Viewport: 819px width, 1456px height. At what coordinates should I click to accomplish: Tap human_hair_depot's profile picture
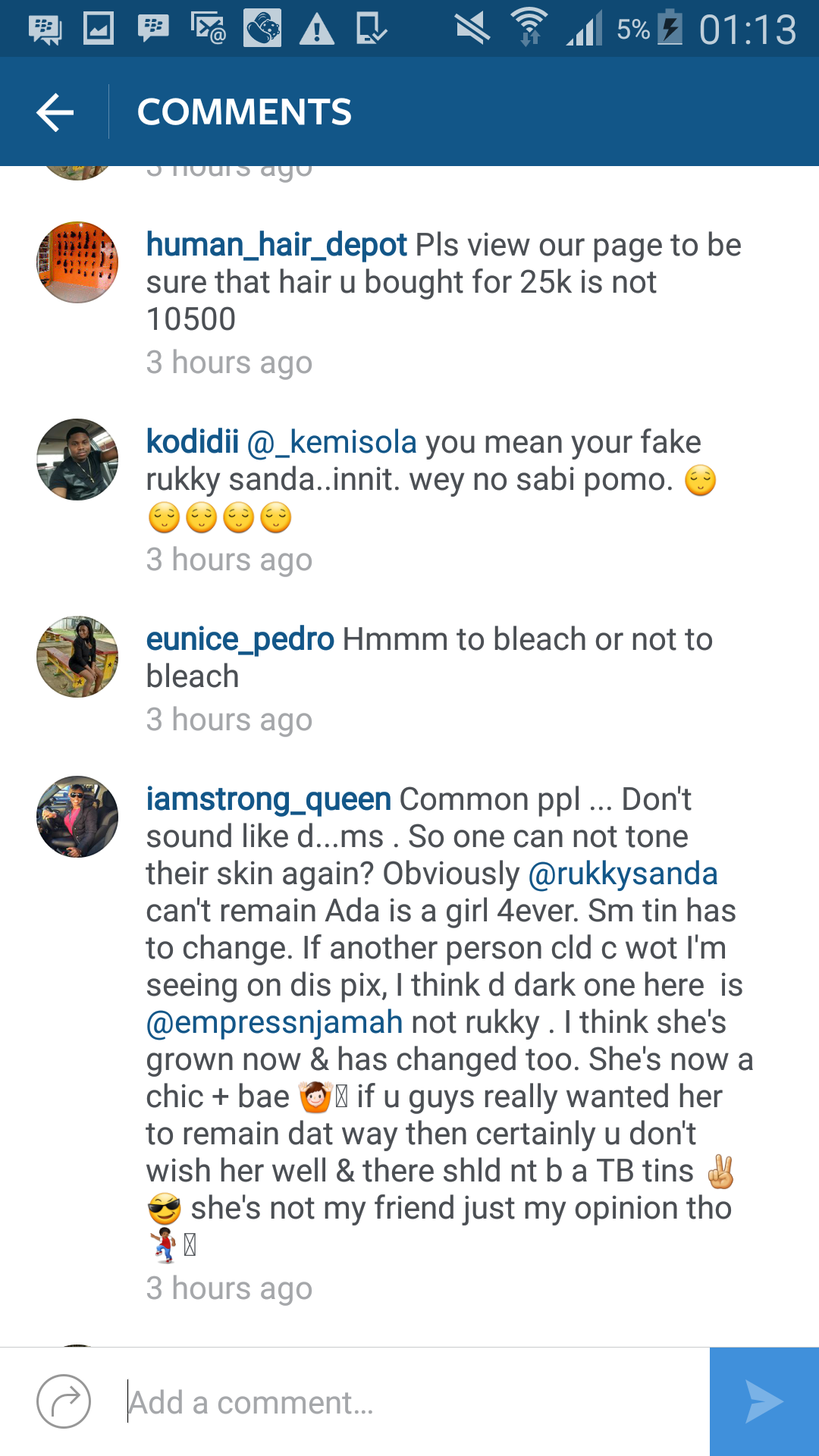(77, 262)
